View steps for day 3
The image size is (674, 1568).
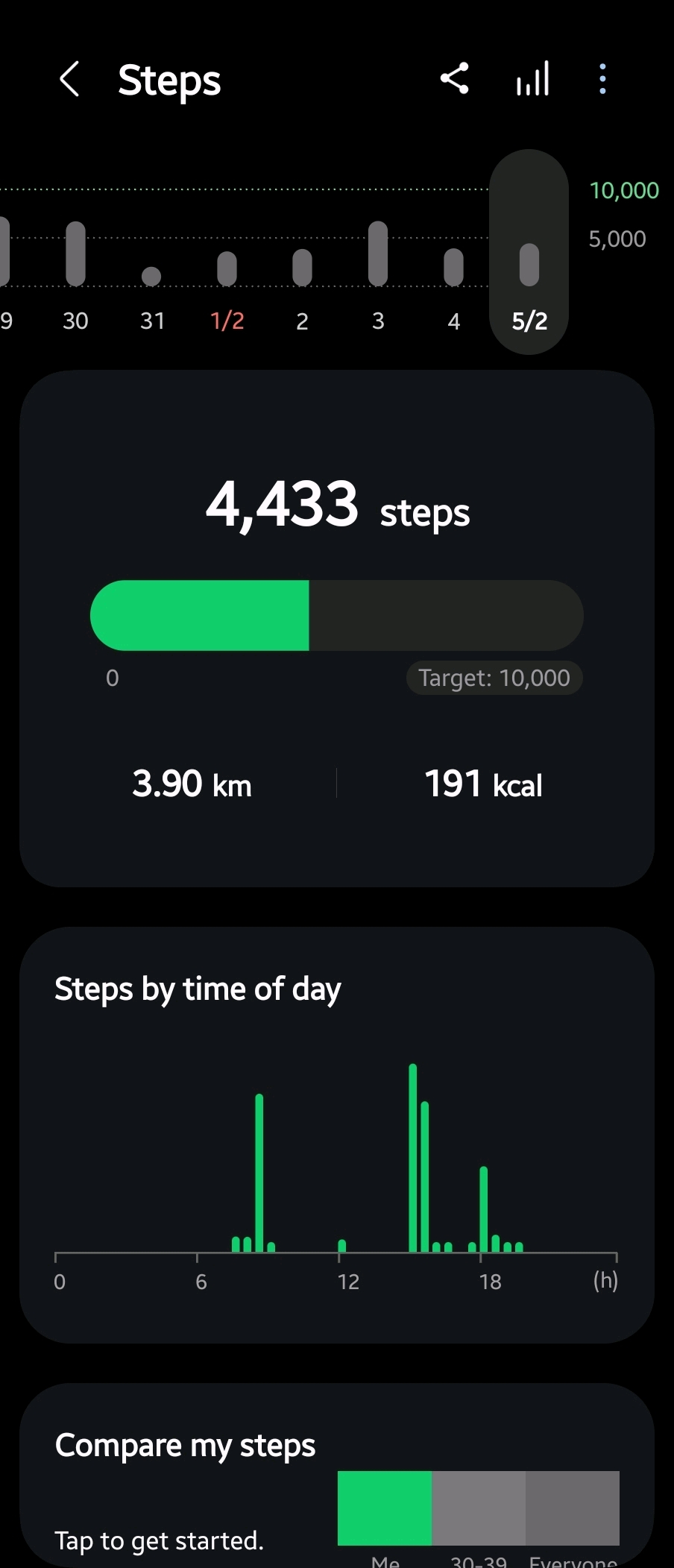click(x=378, y=276)
